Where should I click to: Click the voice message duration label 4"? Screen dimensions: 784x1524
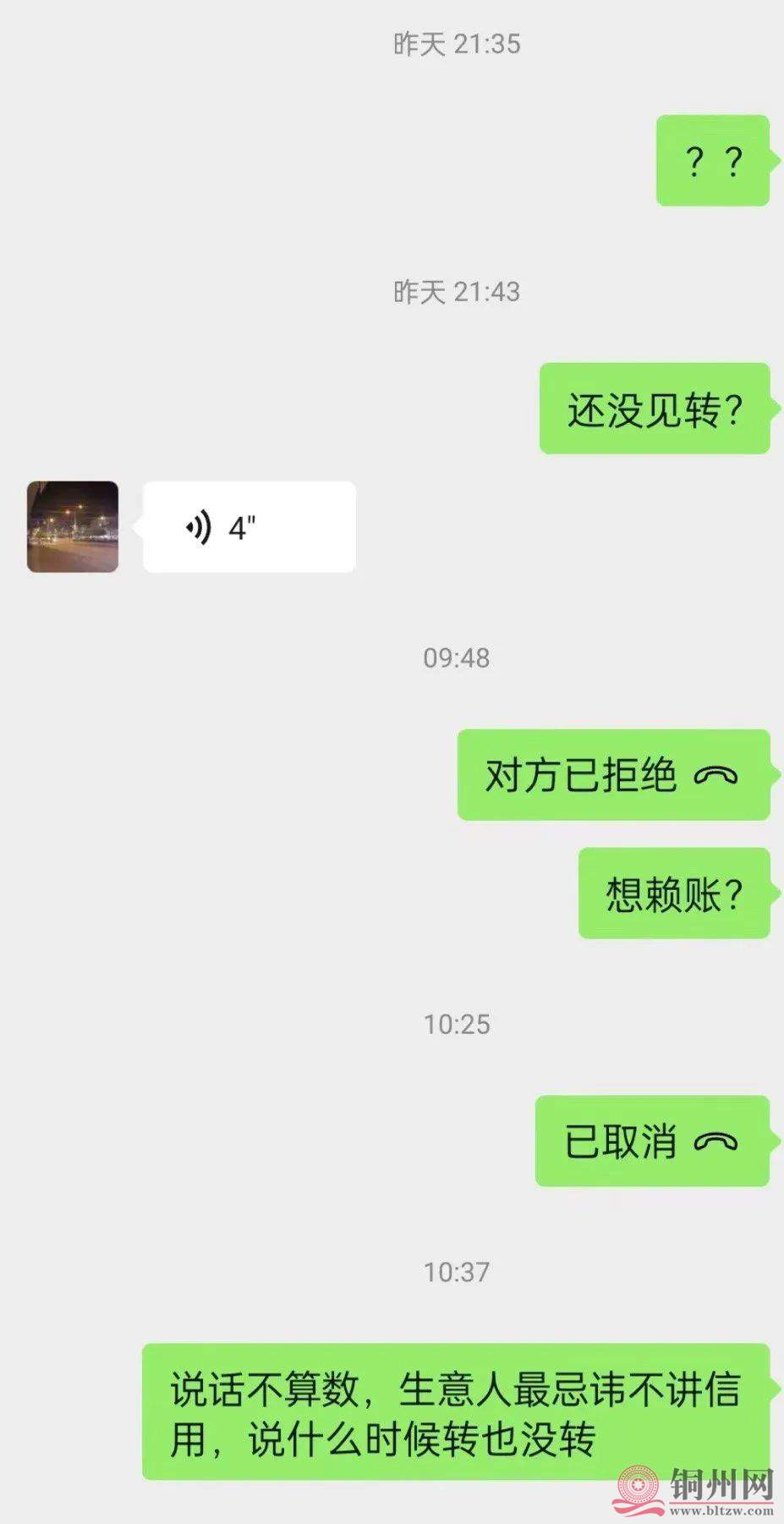point(241,525)
